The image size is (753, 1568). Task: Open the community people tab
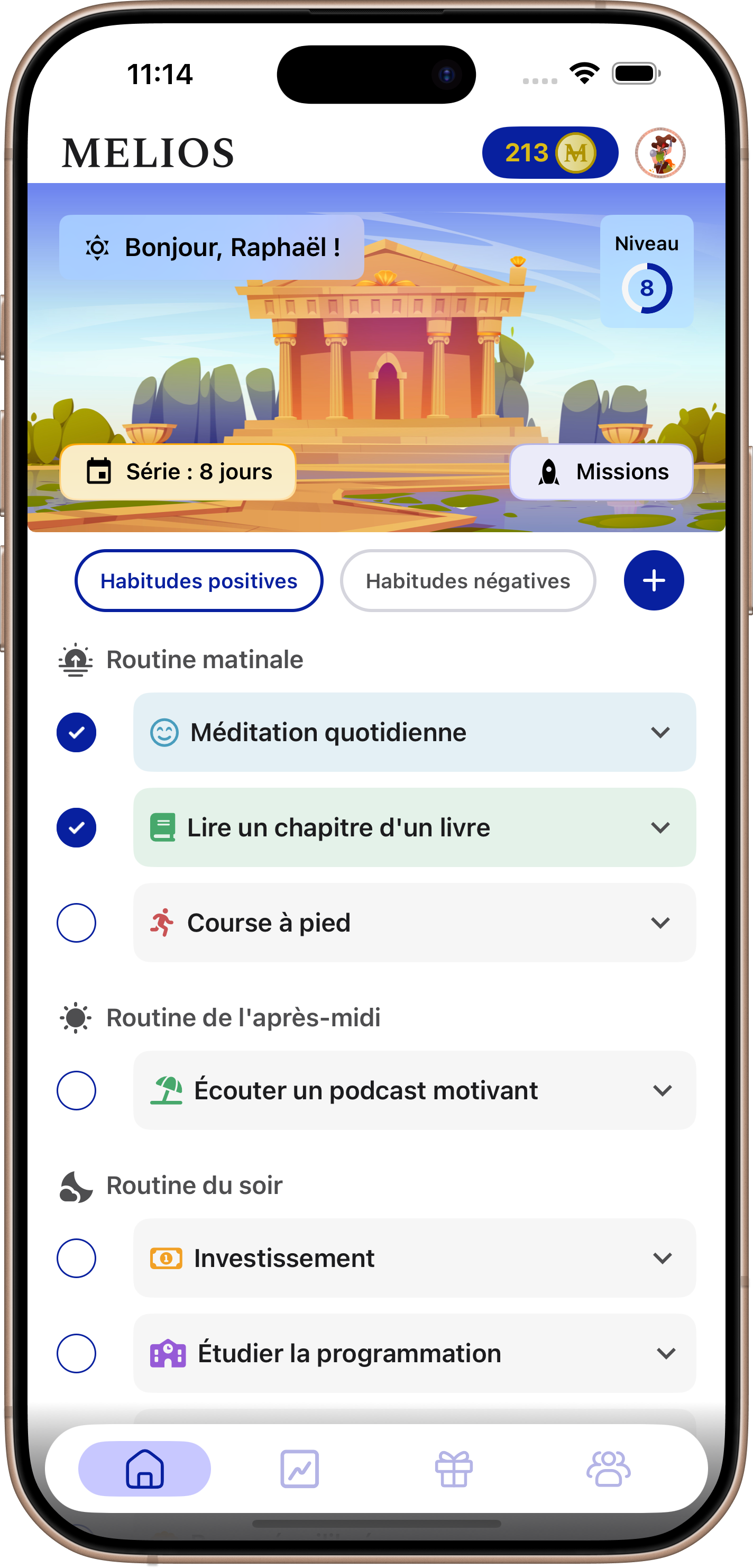608,1469
